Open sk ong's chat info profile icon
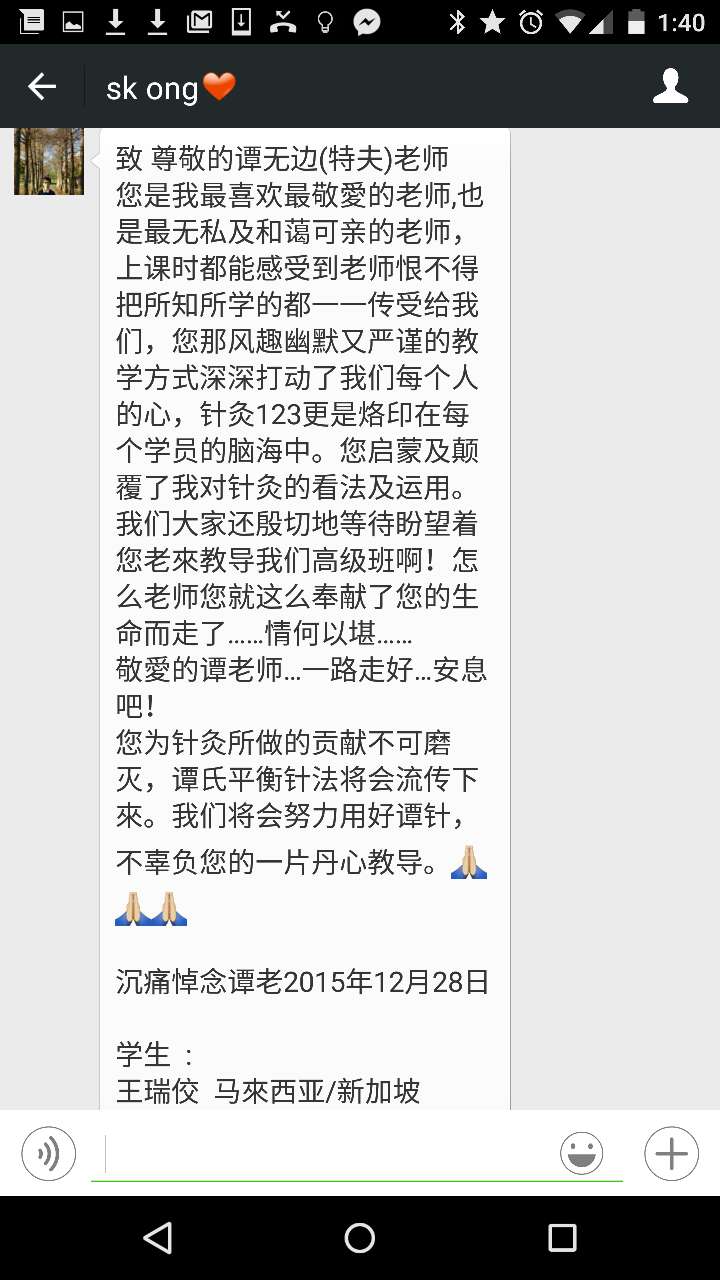Viewport: 720px width, 1280px height. click(670, 87)
